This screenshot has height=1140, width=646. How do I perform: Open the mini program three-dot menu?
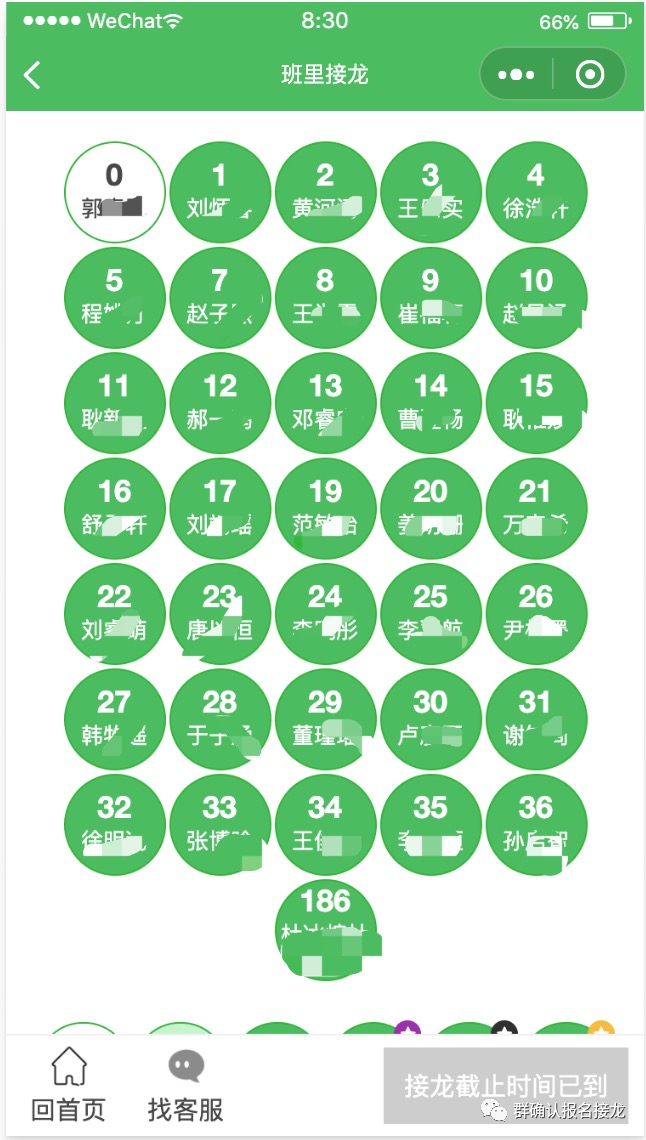coord(517,74)
